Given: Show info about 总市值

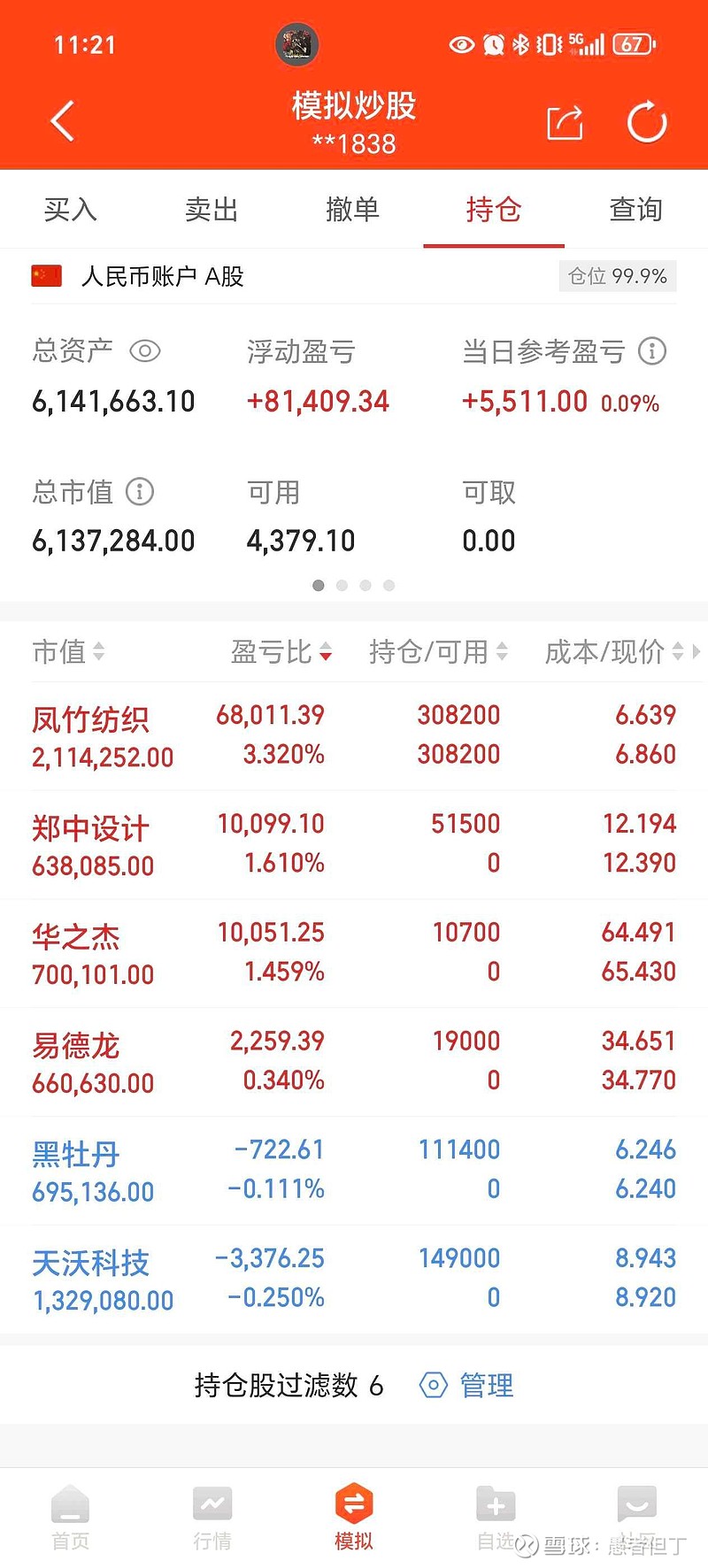Looking at the screenshot, I should click(140, 491).
